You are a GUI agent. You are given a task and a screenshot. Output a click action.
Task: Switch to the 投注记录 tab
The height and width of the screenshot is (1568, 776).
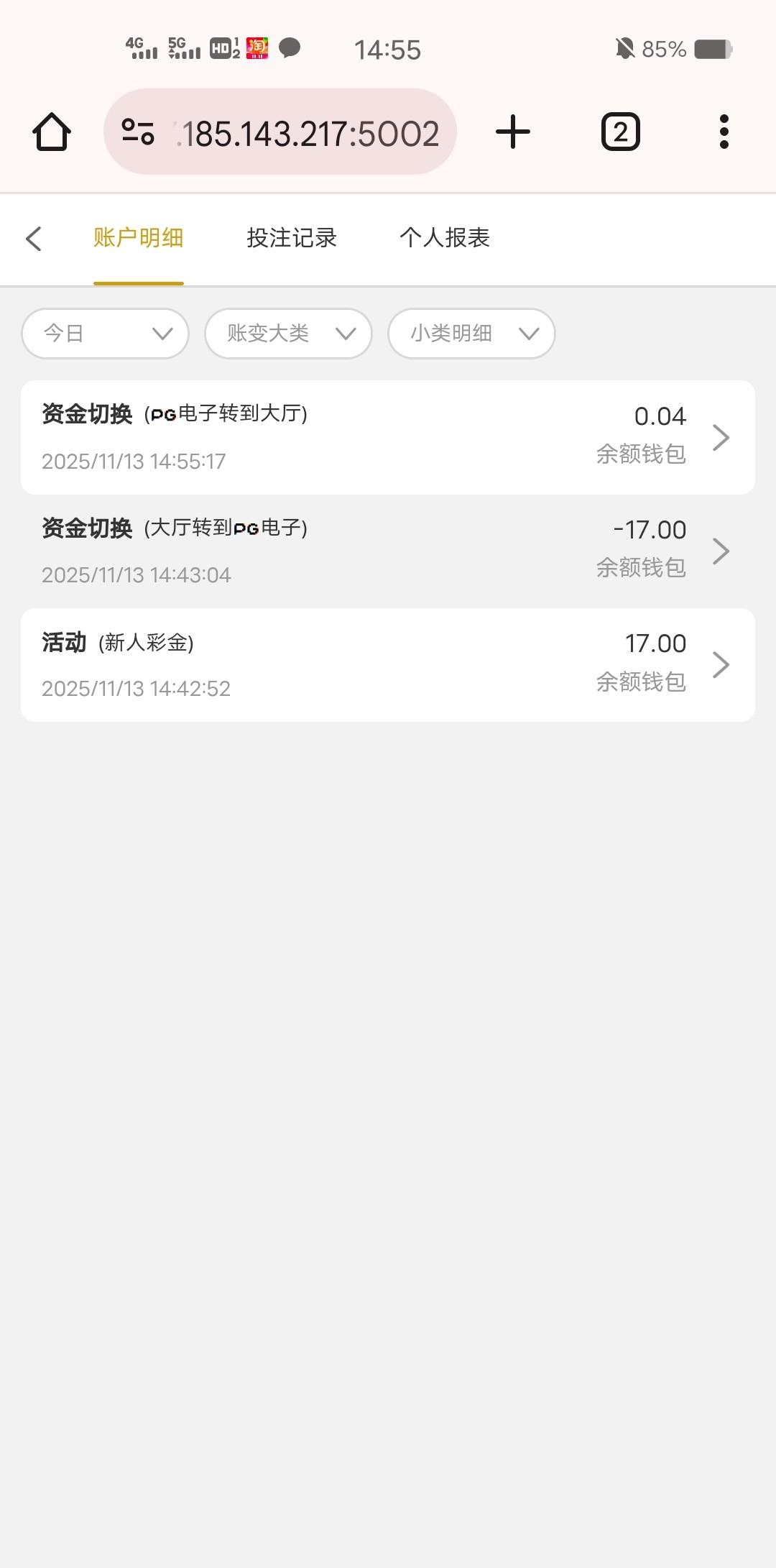point(292,238)
